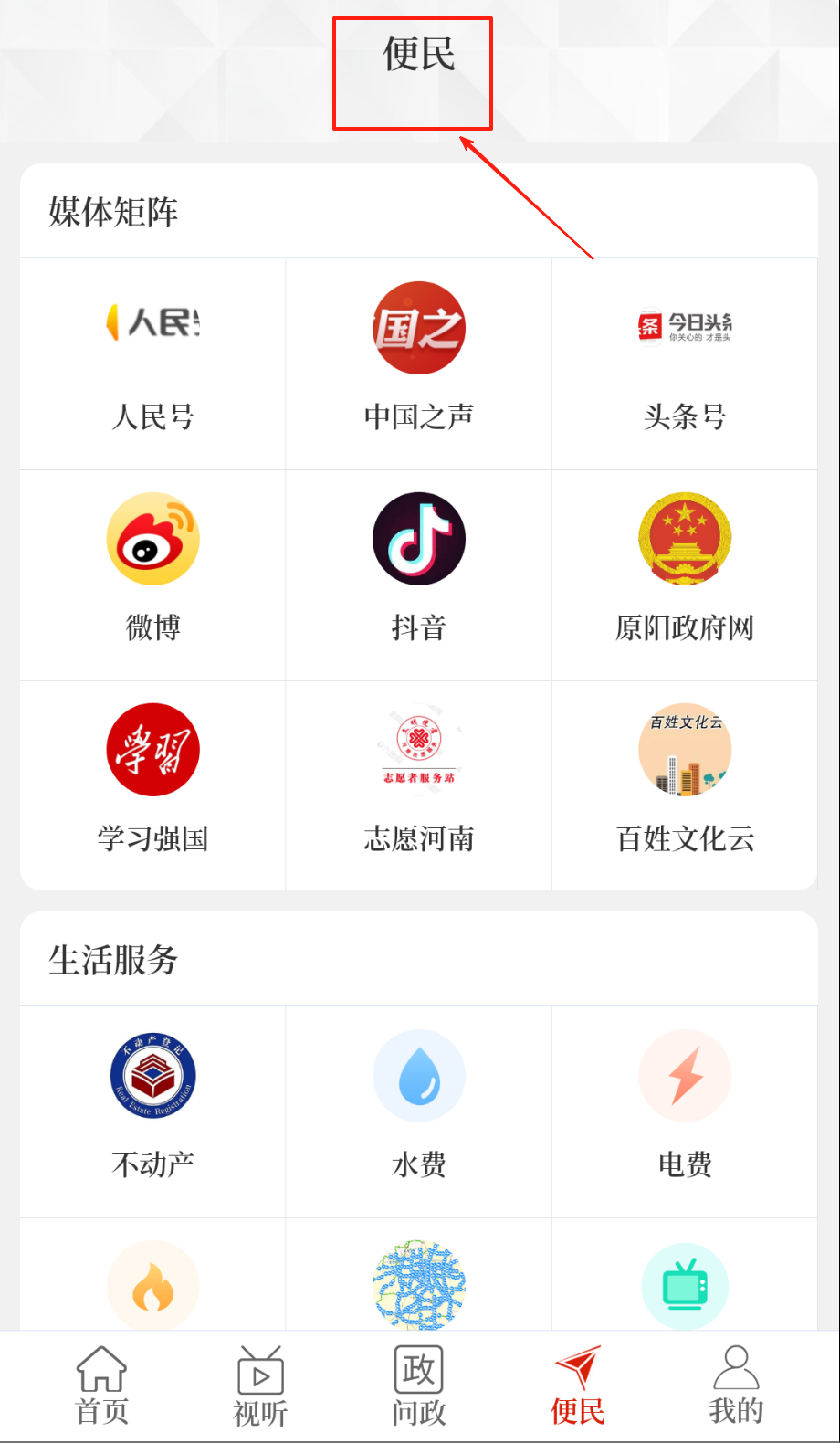This screenshot has width=840, height=1443.
Task: Switch to the 首页 tab
Action: click(x=102, y=1386)
